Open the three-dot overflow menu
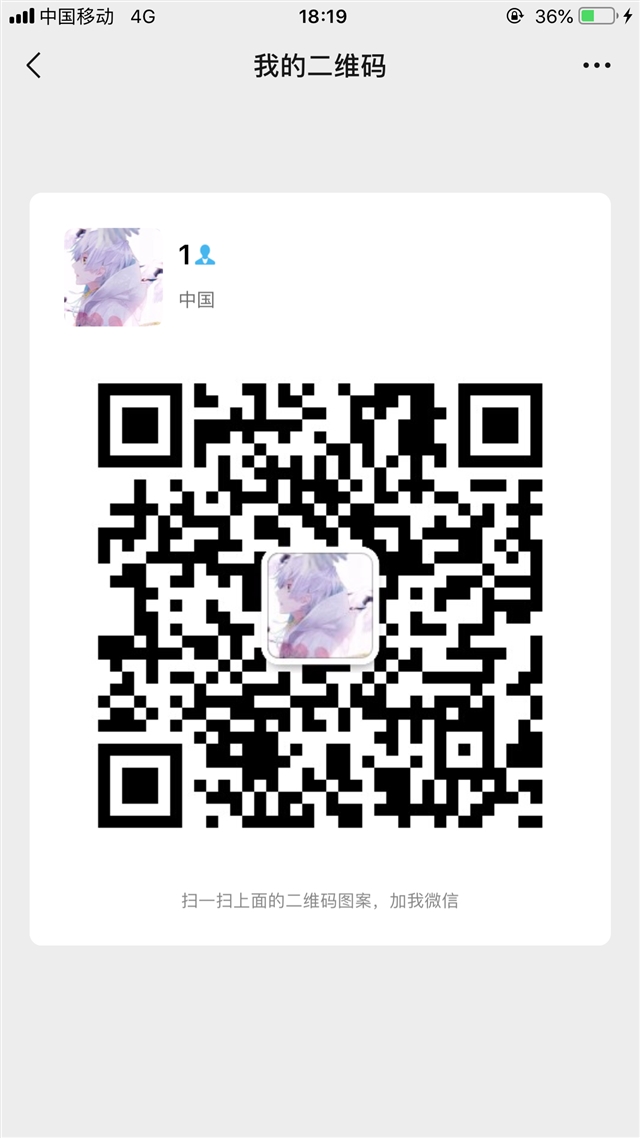This screenshot has height=1138, width=640. [596, 66]
